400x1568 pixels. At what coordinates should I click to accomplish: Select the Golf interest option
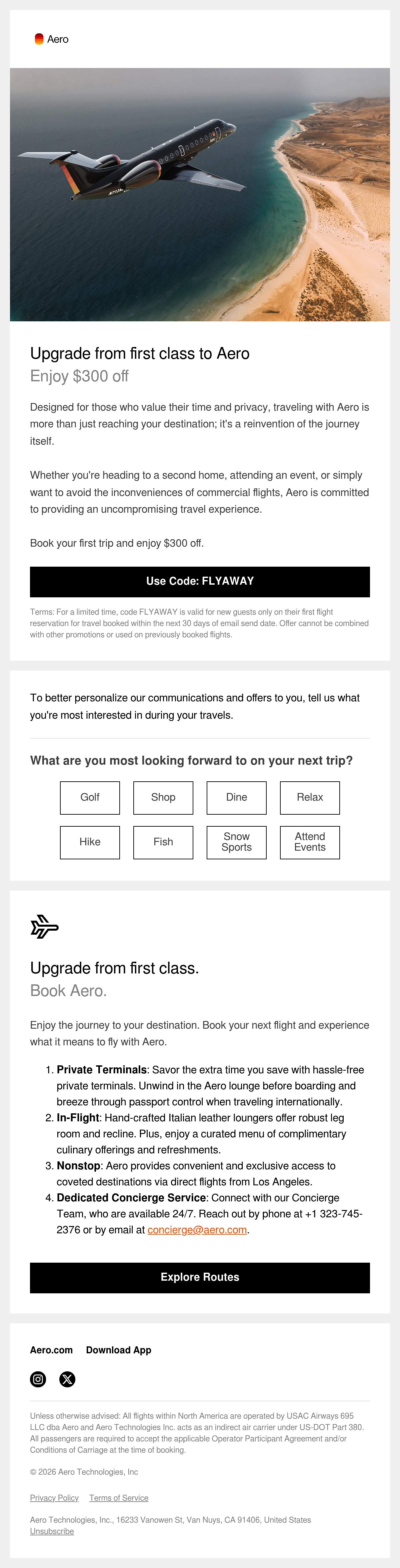90,797
